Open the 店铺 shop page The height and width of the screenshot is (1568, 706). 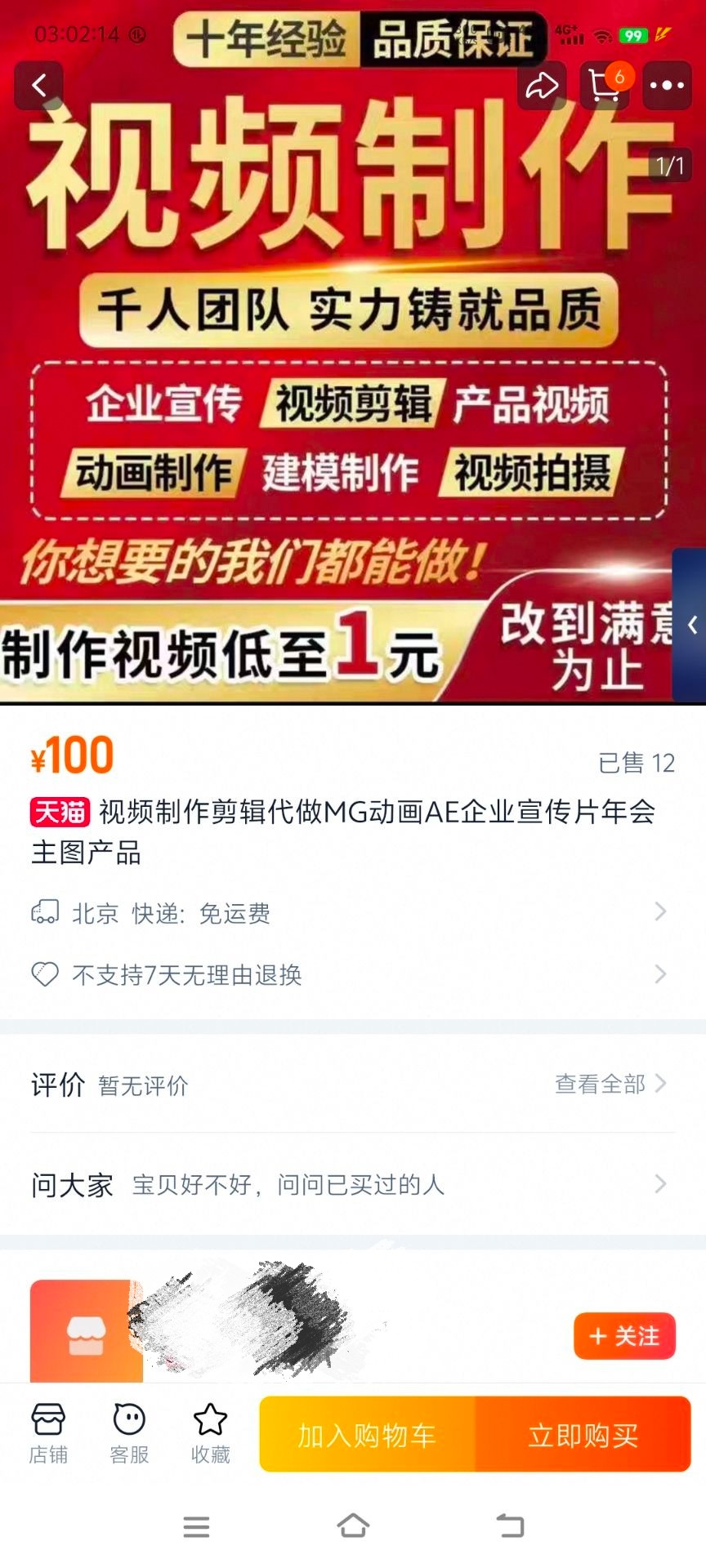(x=48, y=1433)
